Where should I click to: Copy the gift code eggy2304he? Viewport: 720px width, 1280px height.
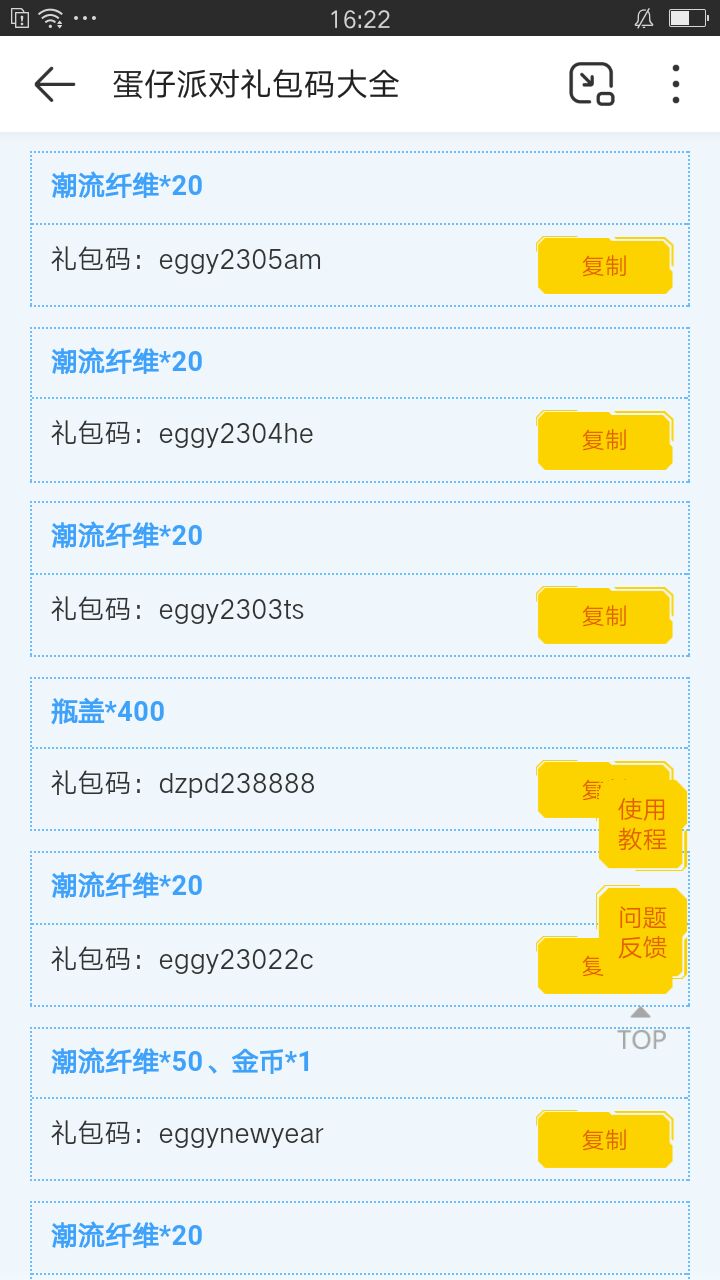point(604,440)
